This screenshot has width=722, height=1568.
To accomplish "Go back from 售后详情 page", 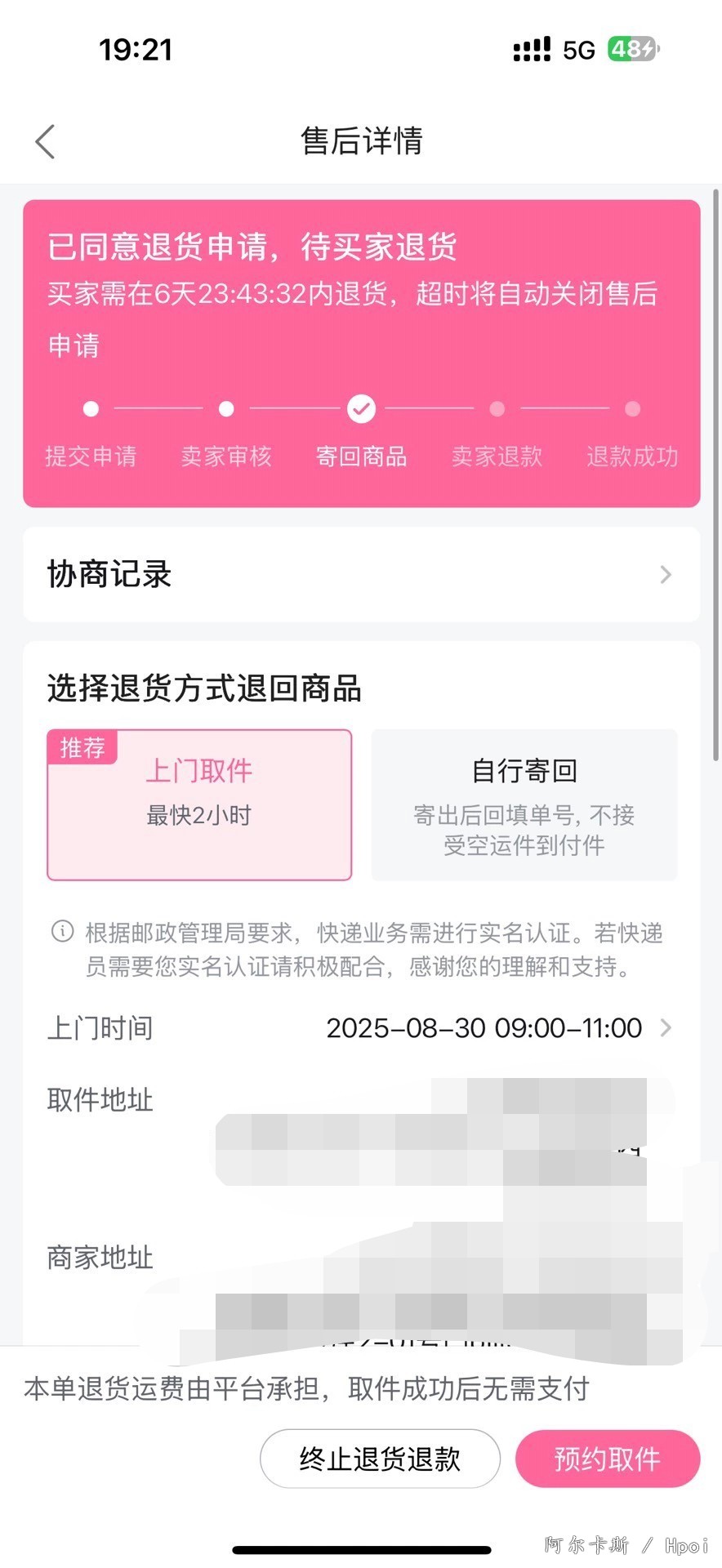I will pyautogui.click(x=46, y=141).
